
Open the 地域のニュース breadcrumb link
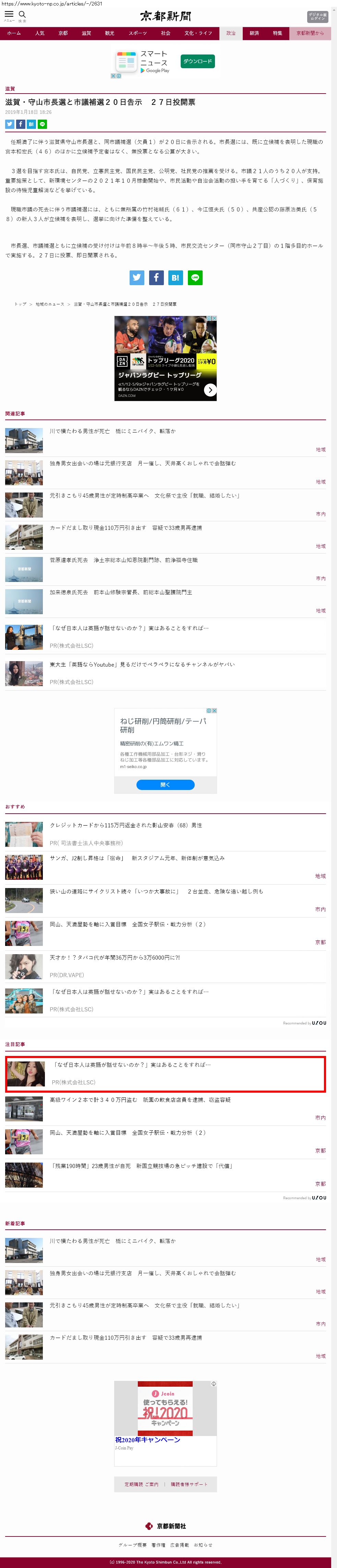(50, 304)
